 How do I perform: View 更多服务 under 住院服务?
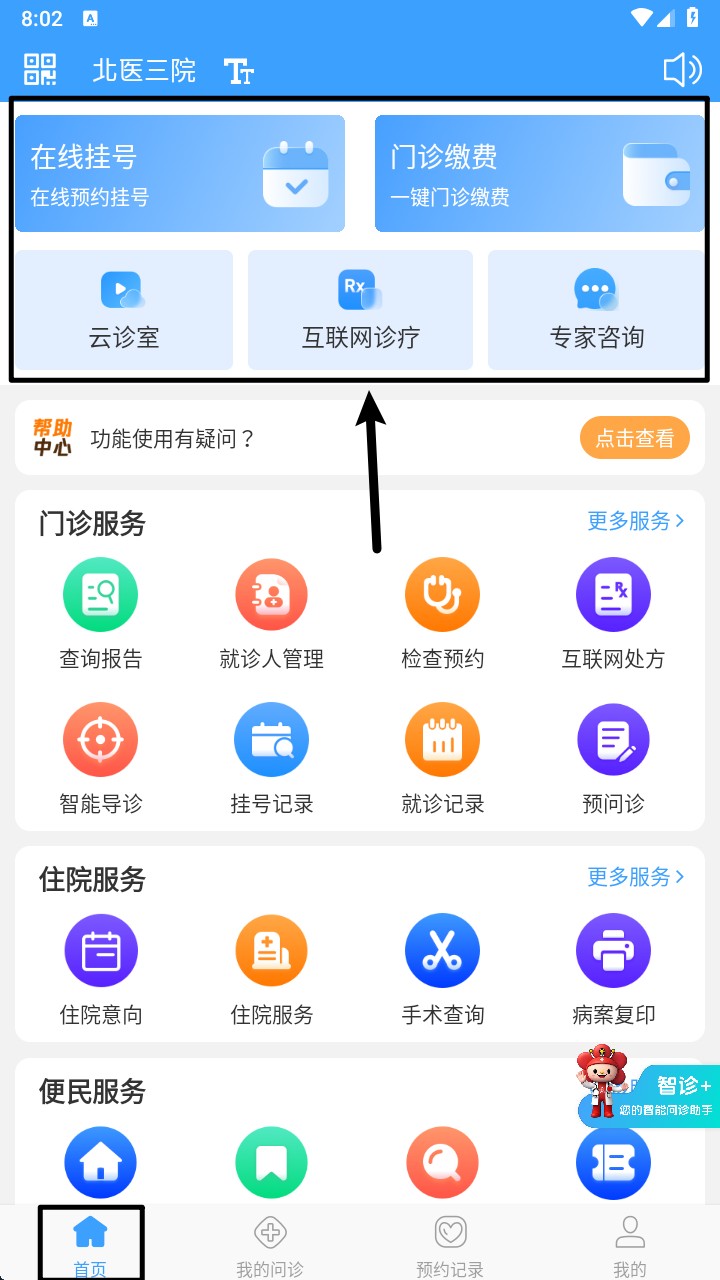point(635,877)
